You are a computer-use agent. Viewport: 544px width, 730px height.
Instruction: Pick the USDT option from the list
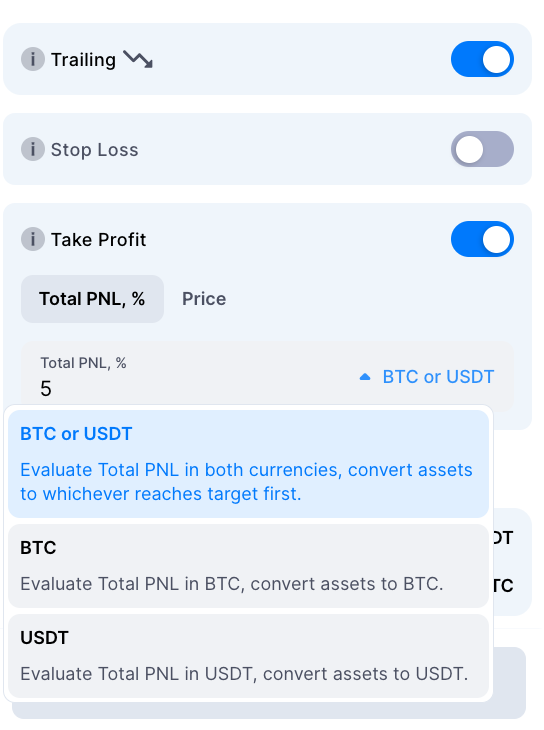[x=248, y=656]
